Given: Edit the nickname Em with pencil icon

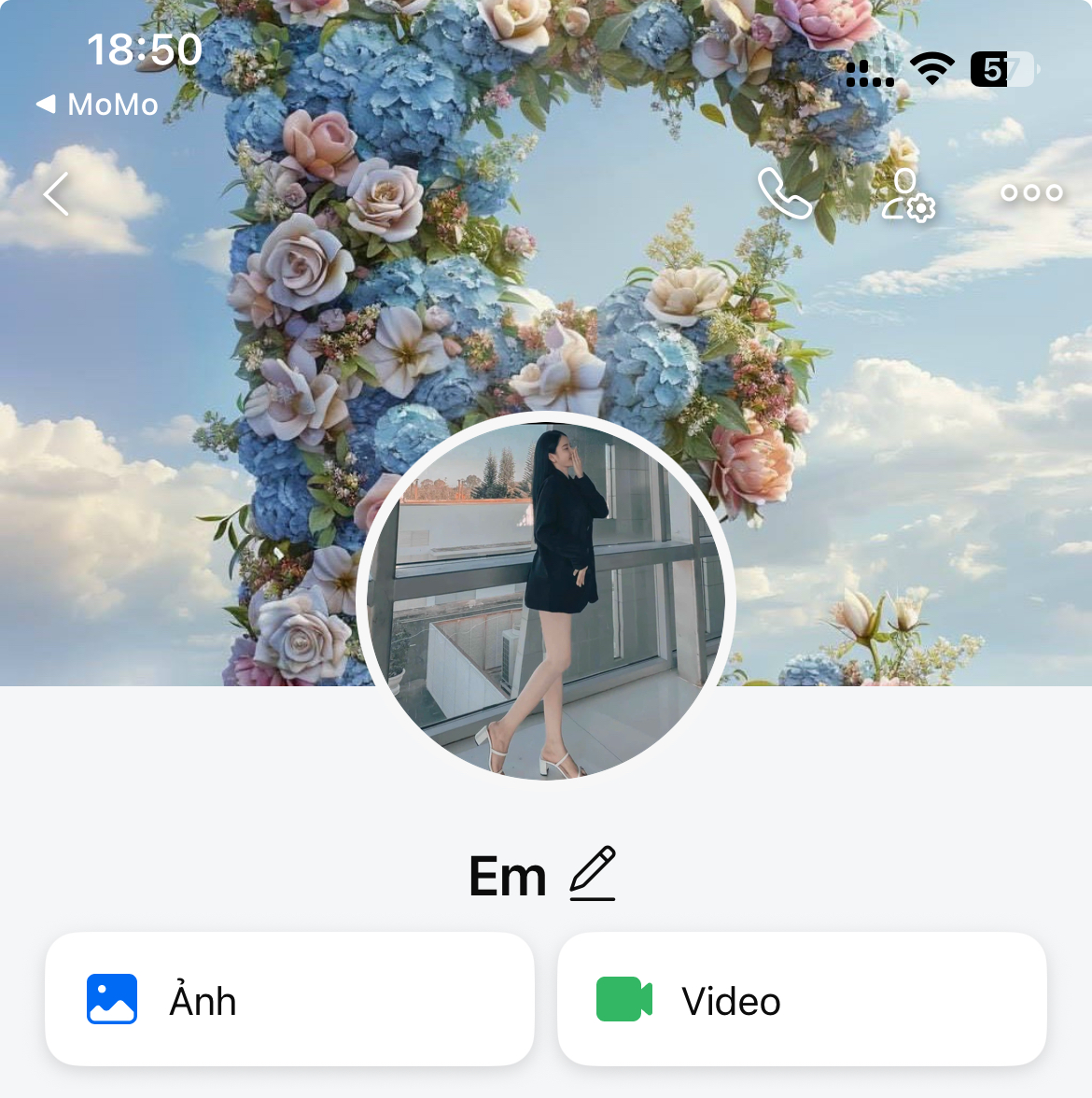Looking at the screenshot, I should tap(593, 874).
